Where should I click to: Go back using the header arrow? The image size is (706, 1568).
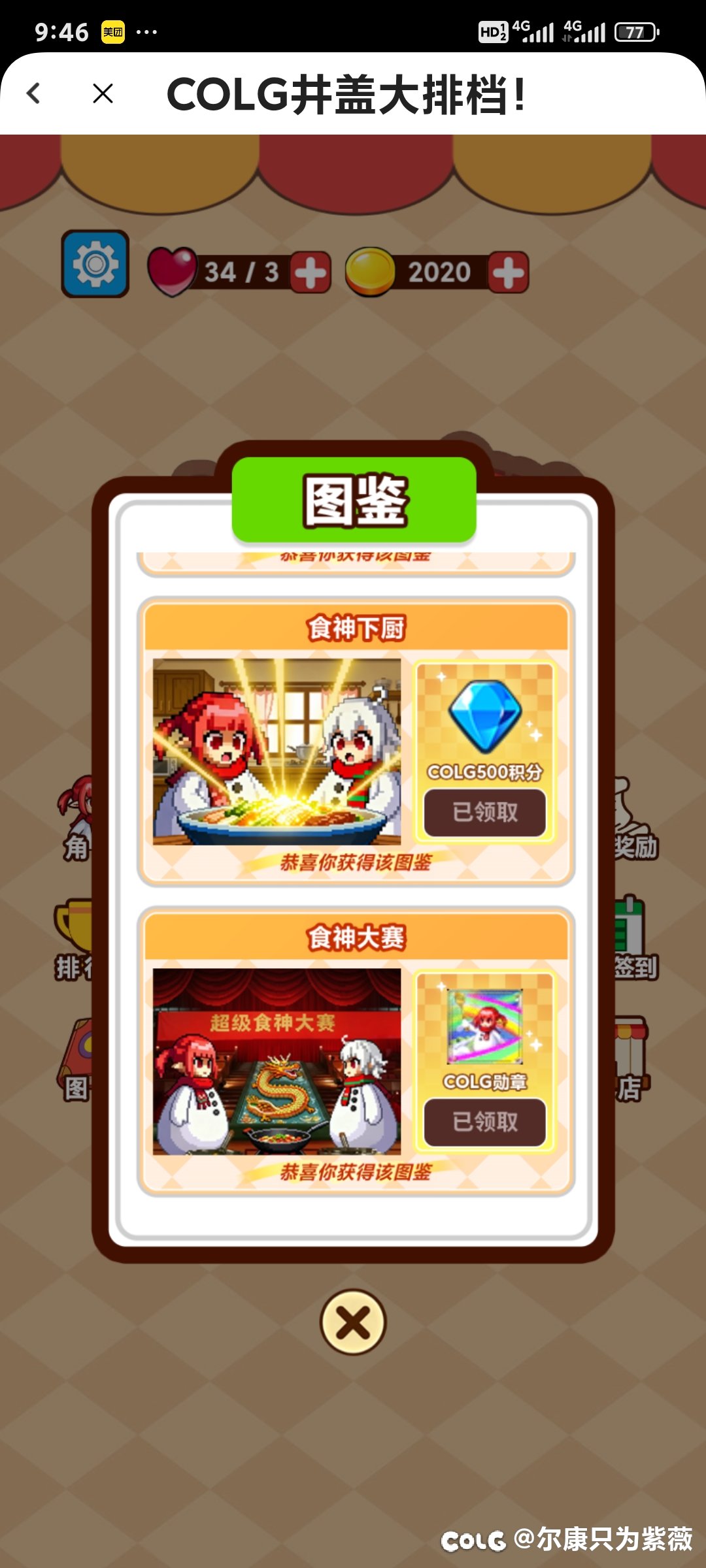tap(34, 93)
